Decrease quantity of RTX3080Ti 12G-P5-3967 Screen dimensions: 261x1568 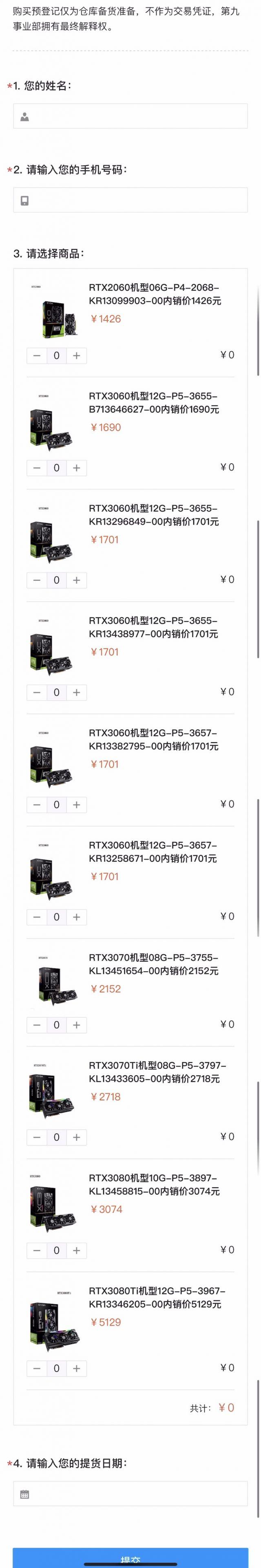[37, 1368]
